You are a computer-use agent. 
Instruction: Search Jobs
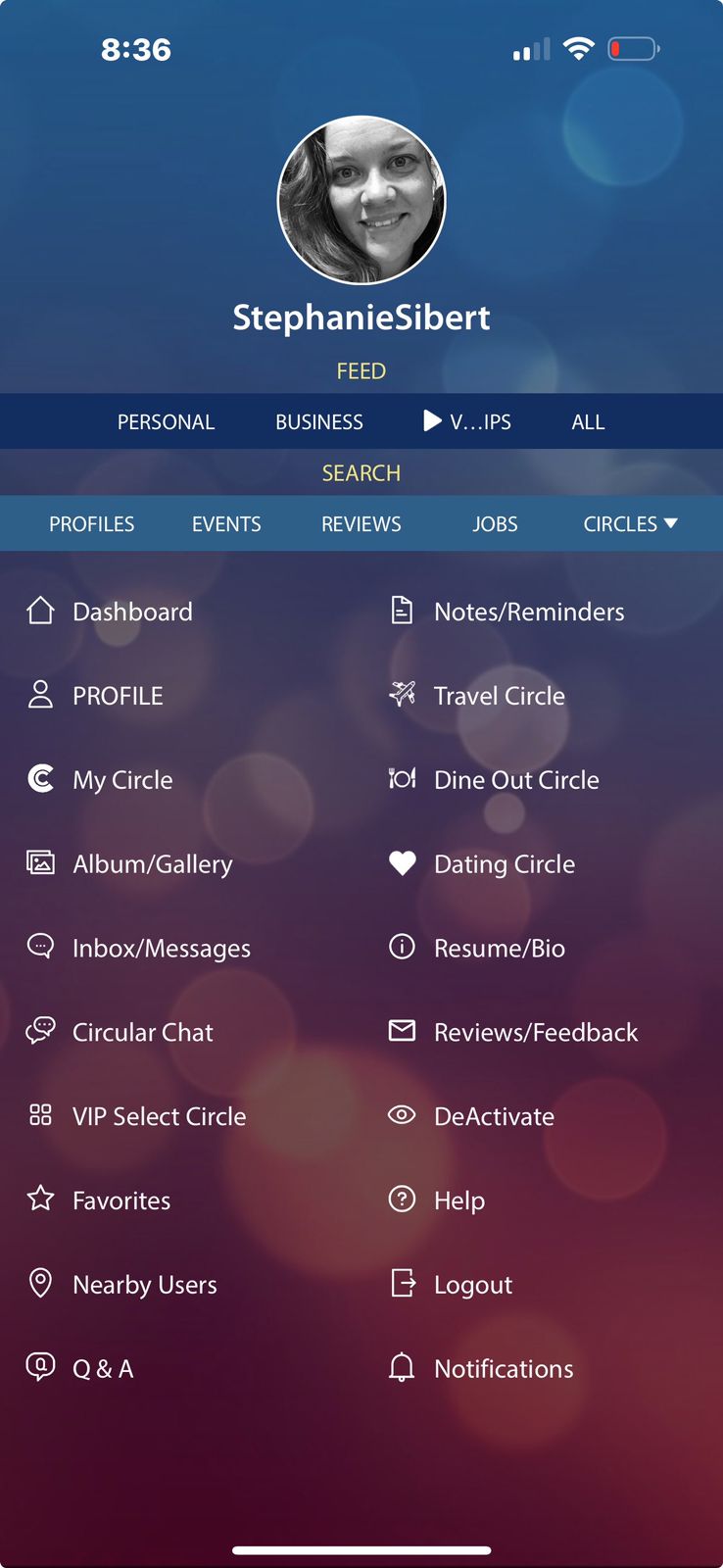coord(495,524)
